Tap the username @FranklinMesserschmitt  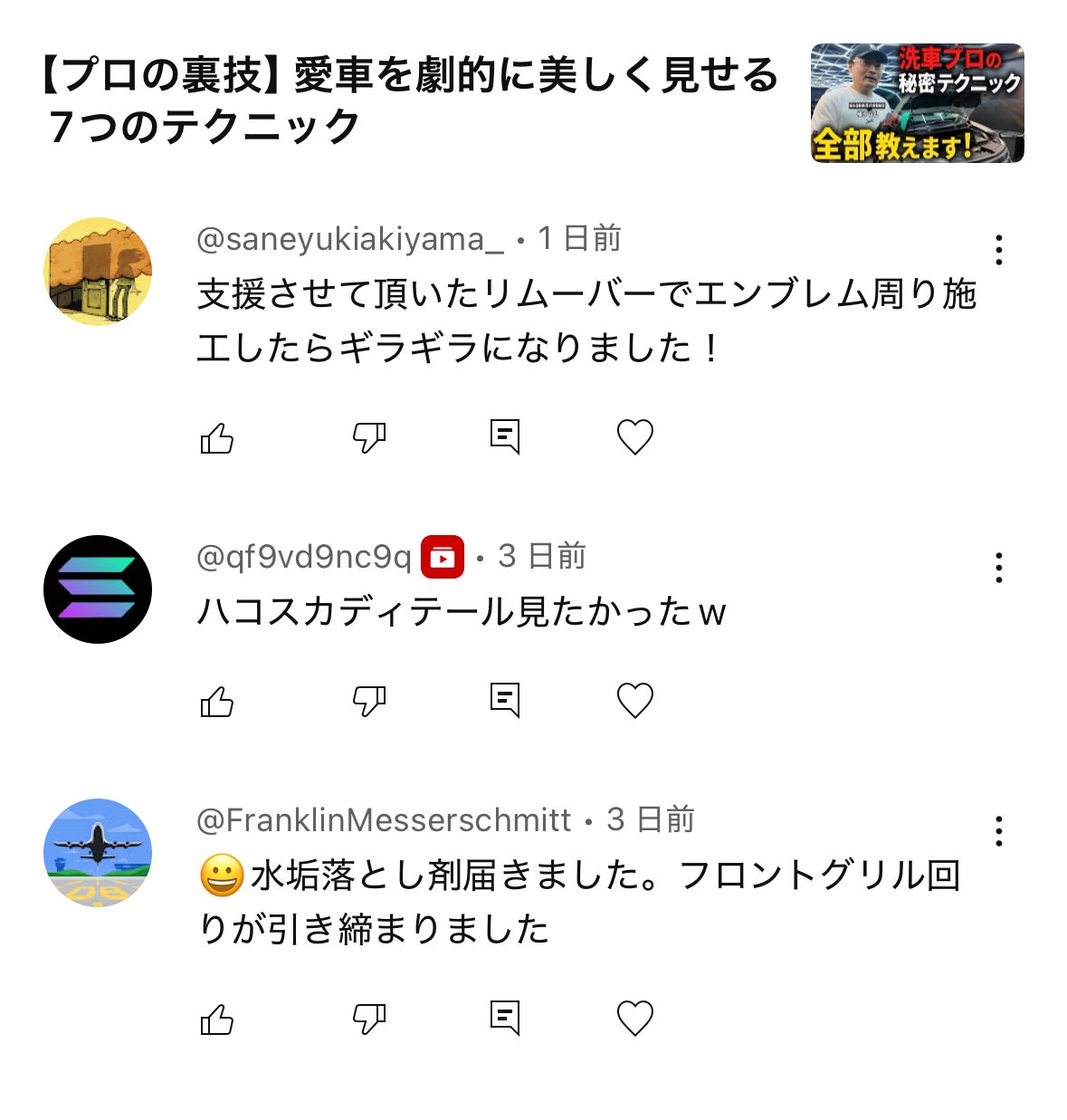[384, 820]
